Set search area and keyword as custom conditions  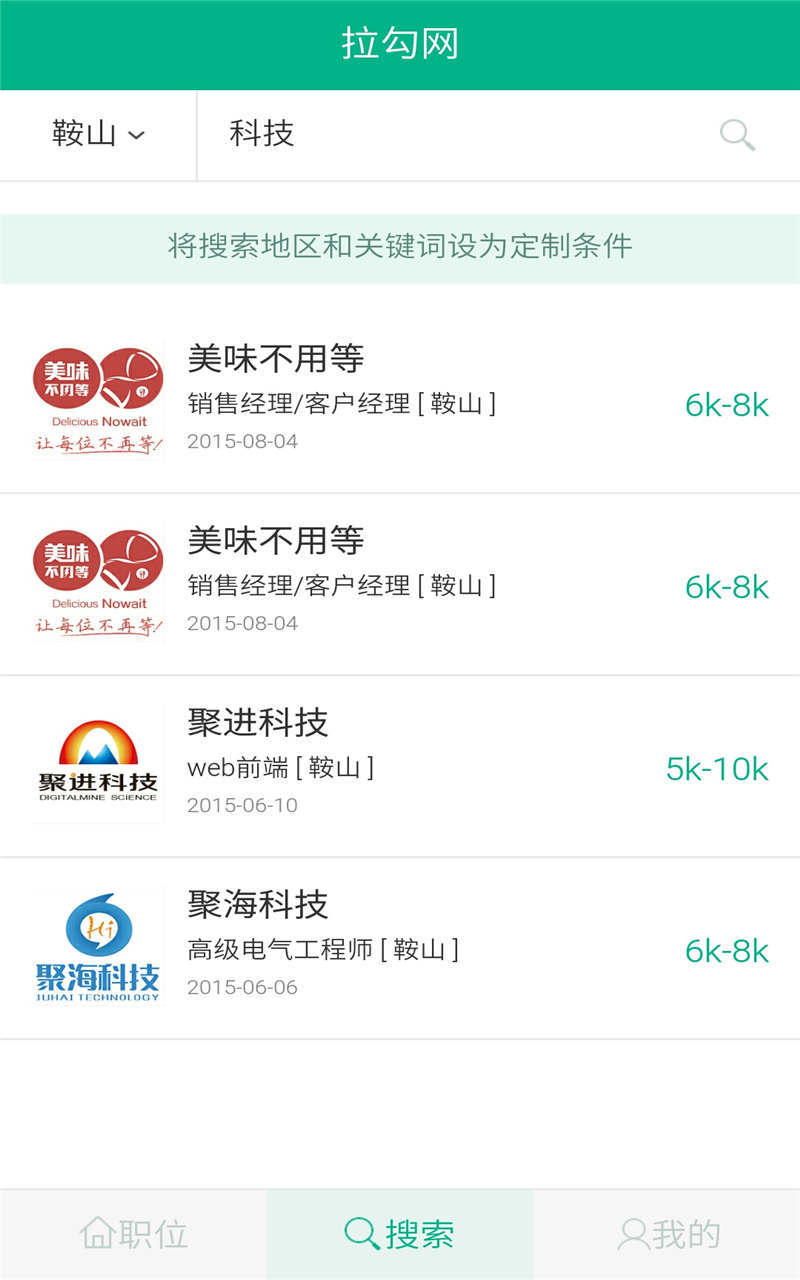[x=400, y=247]
